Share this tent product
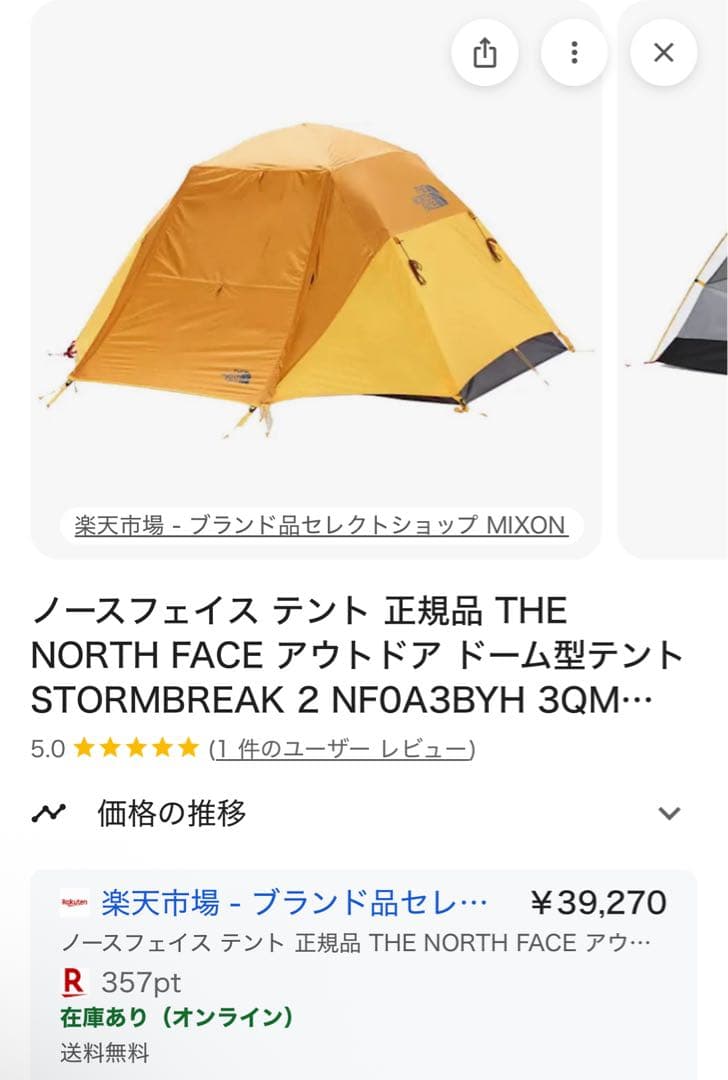This screenshot has width=728, height=1080. point(484,52)
